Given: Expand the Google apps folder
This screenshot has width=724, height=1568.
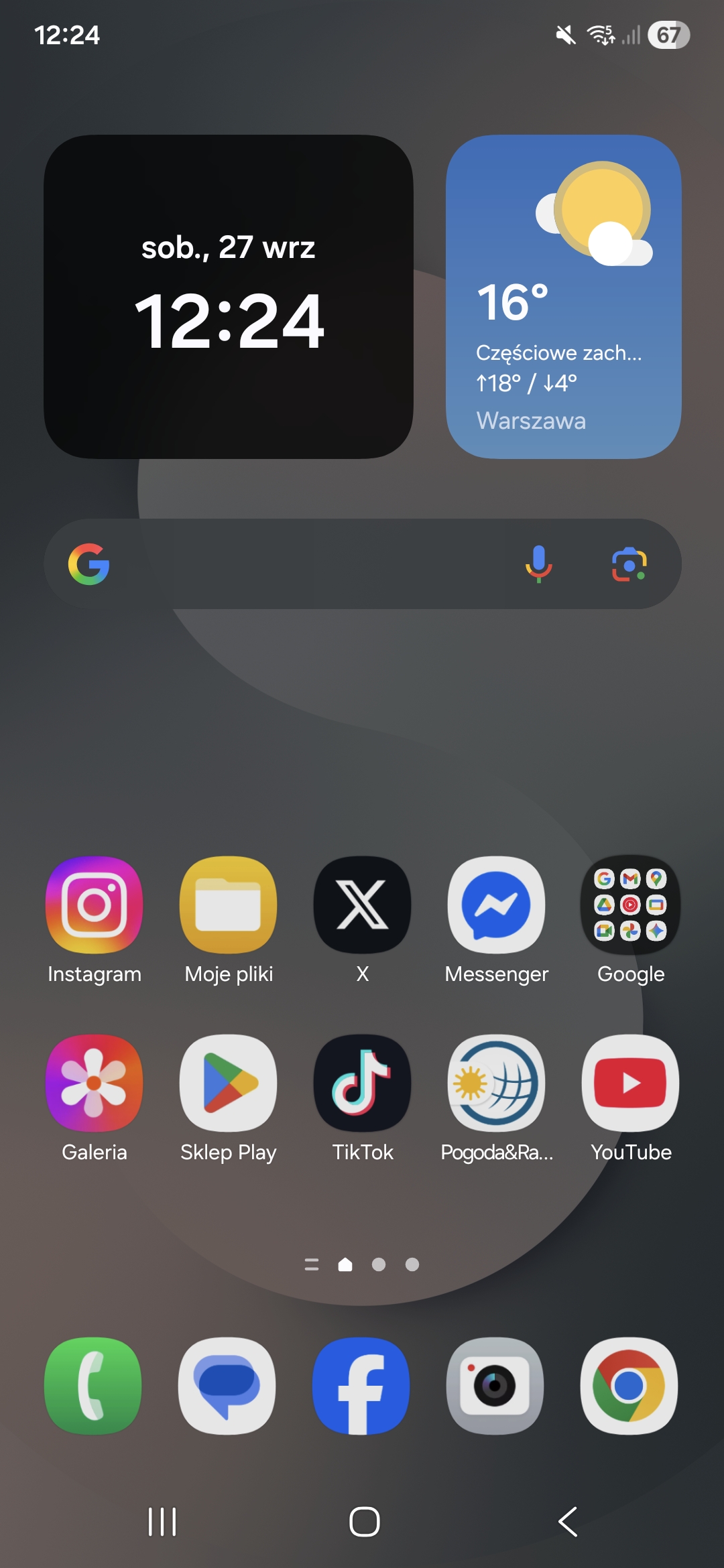Looking at the screenshot, I should (630, 905).
